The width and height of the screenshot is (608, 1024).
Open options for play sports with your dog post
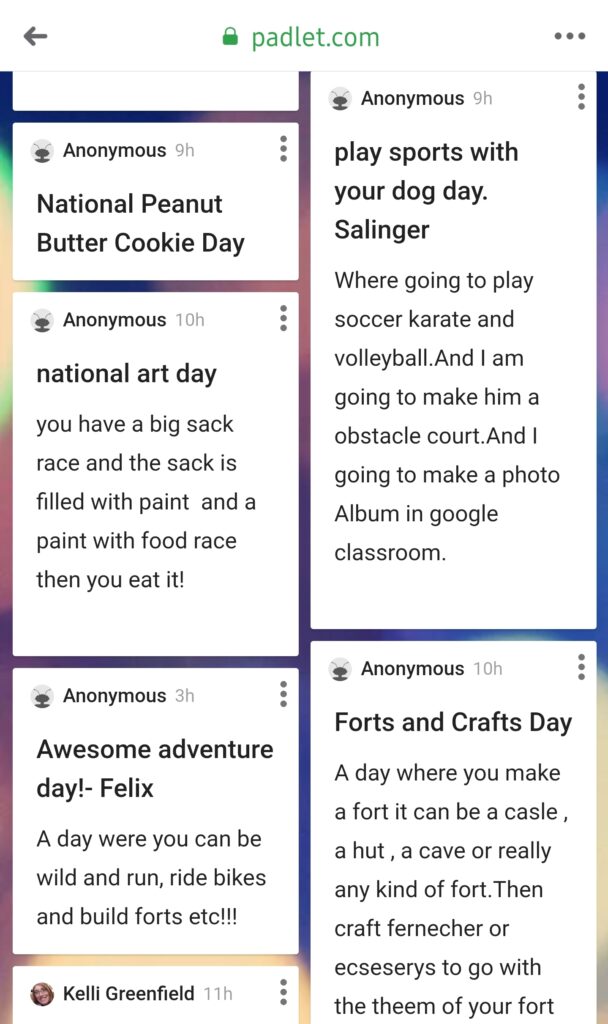[x=581, y=97]
